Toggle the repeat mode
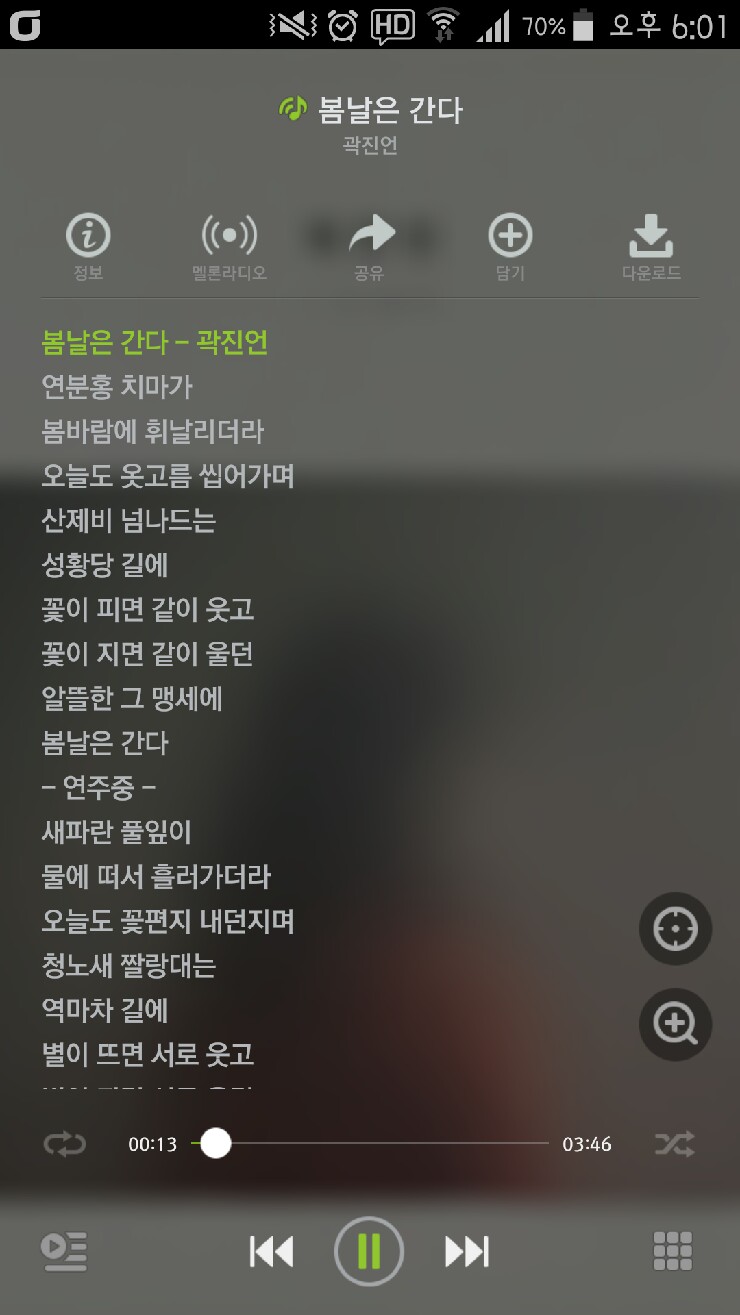The height and width of the screenshot is (1315, 740). point(65,1144)
